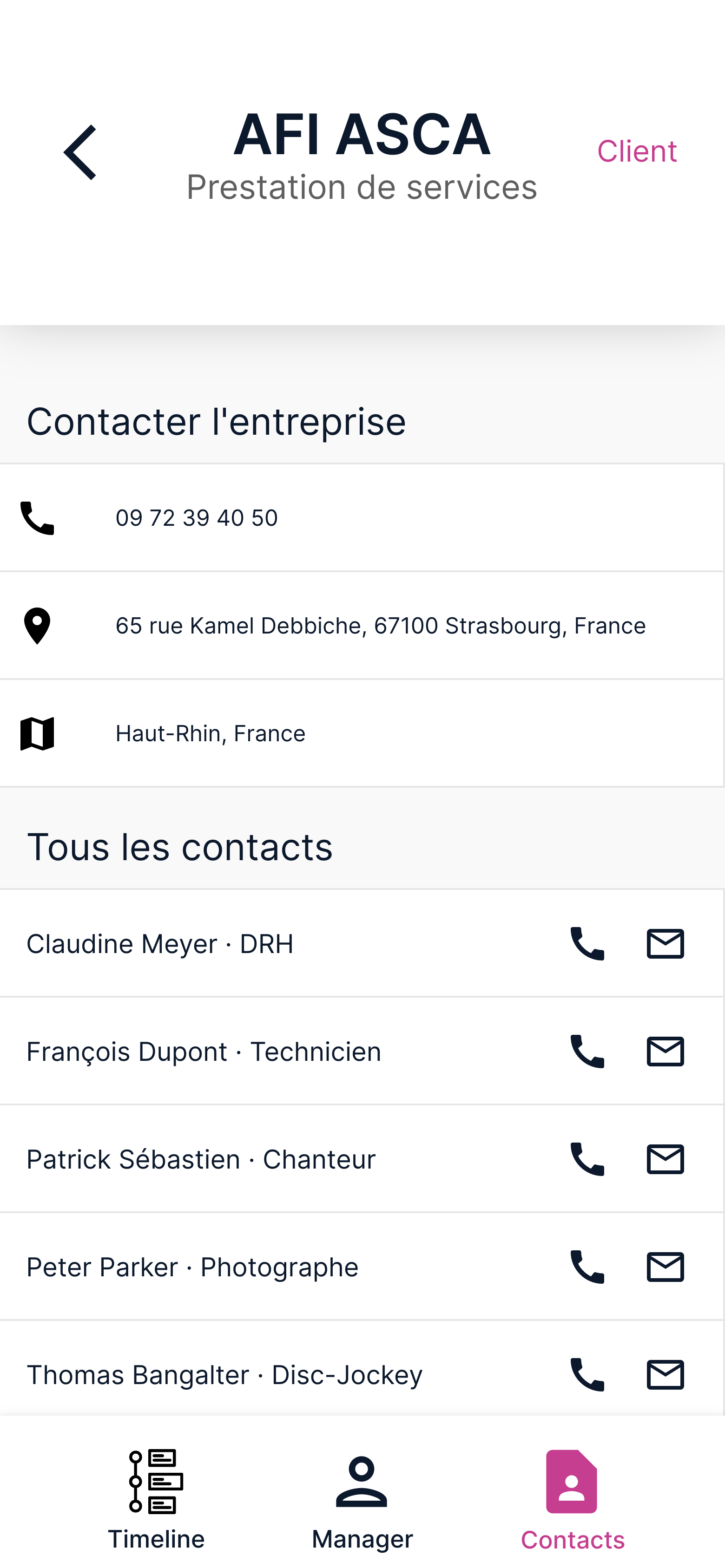Call Thomas Bangalter
Image resolution: width=725 pixels, height=1568 pixels.
click(x=587, y=1375)
